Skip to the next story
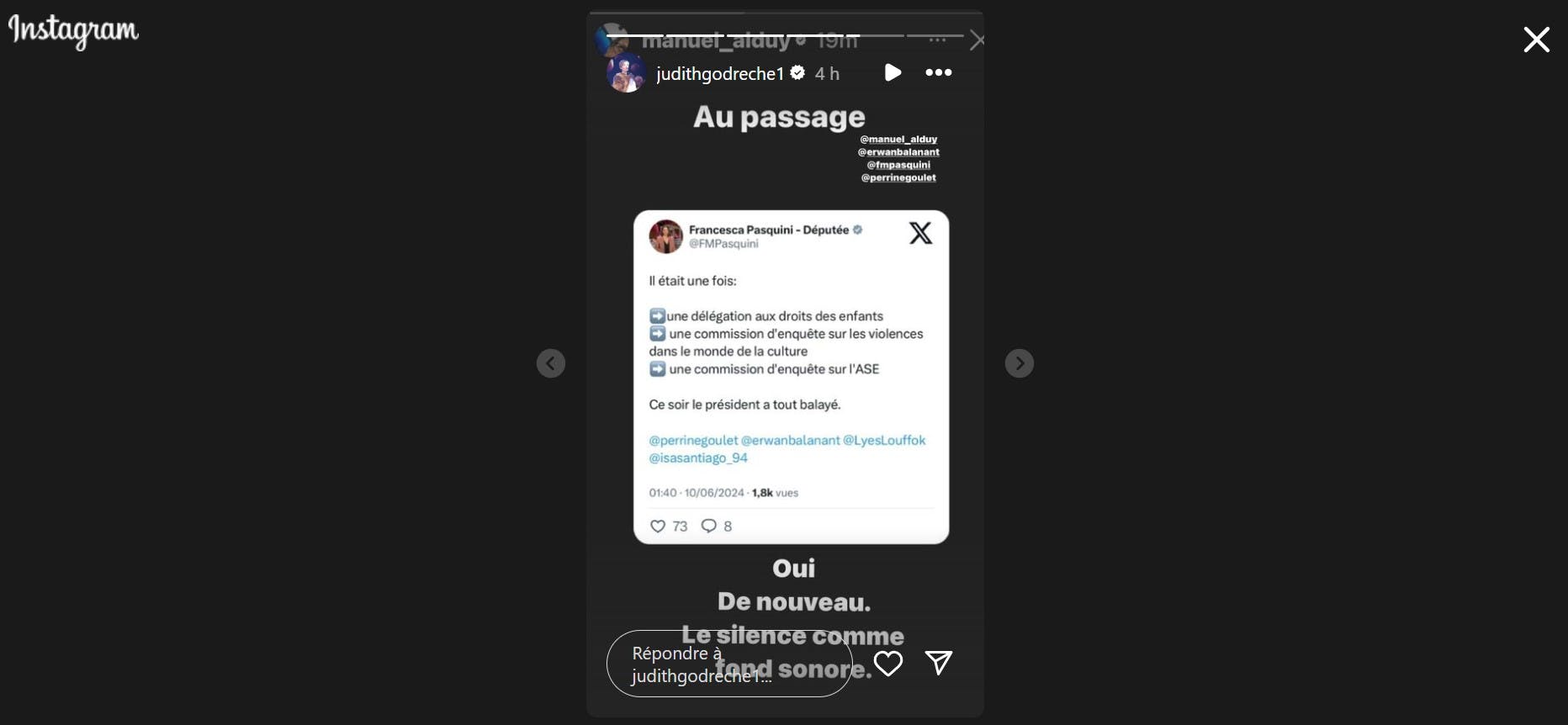This screenshot has height=725, width=1568. (x=1019, y=363)
